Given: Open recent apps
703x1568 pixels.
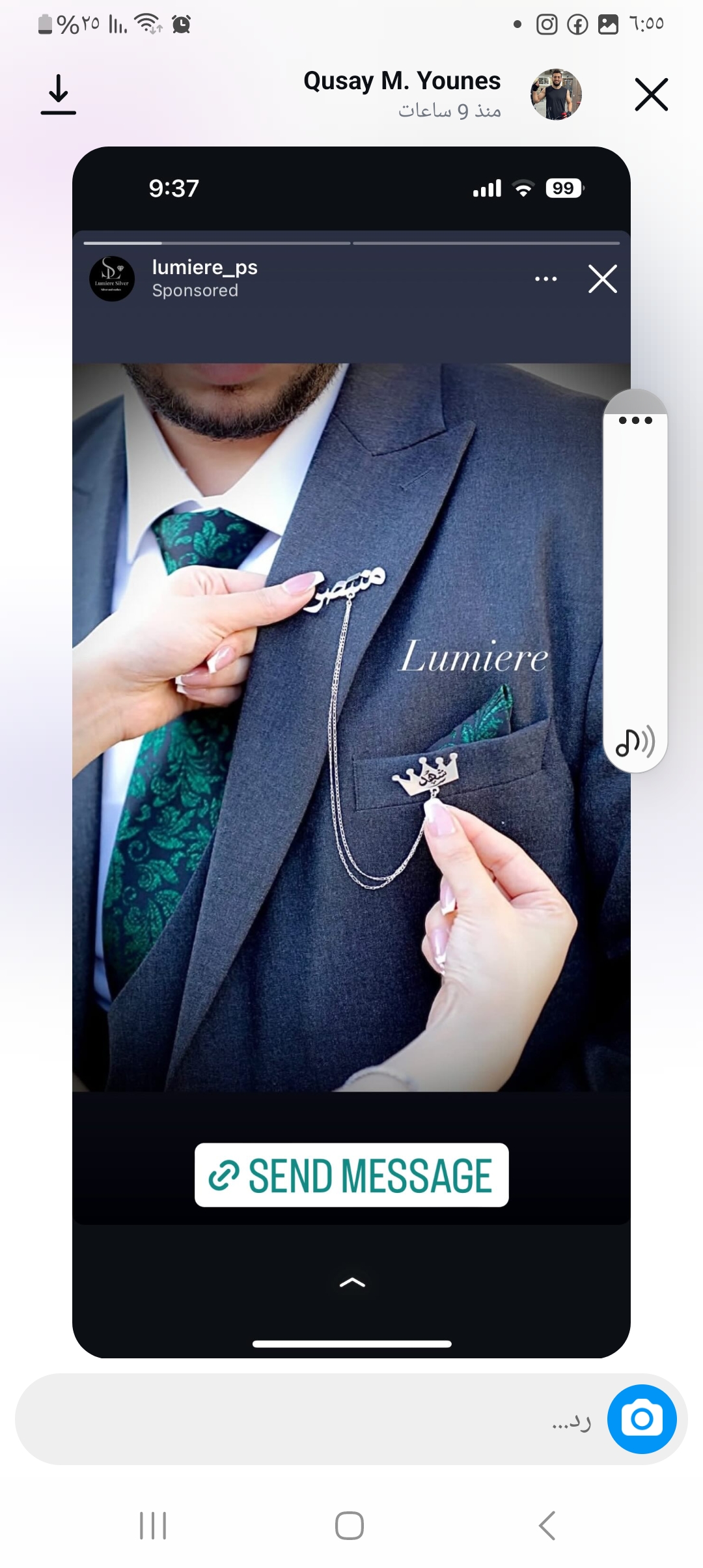Looking at the screenshot, I should (154, 1526).
